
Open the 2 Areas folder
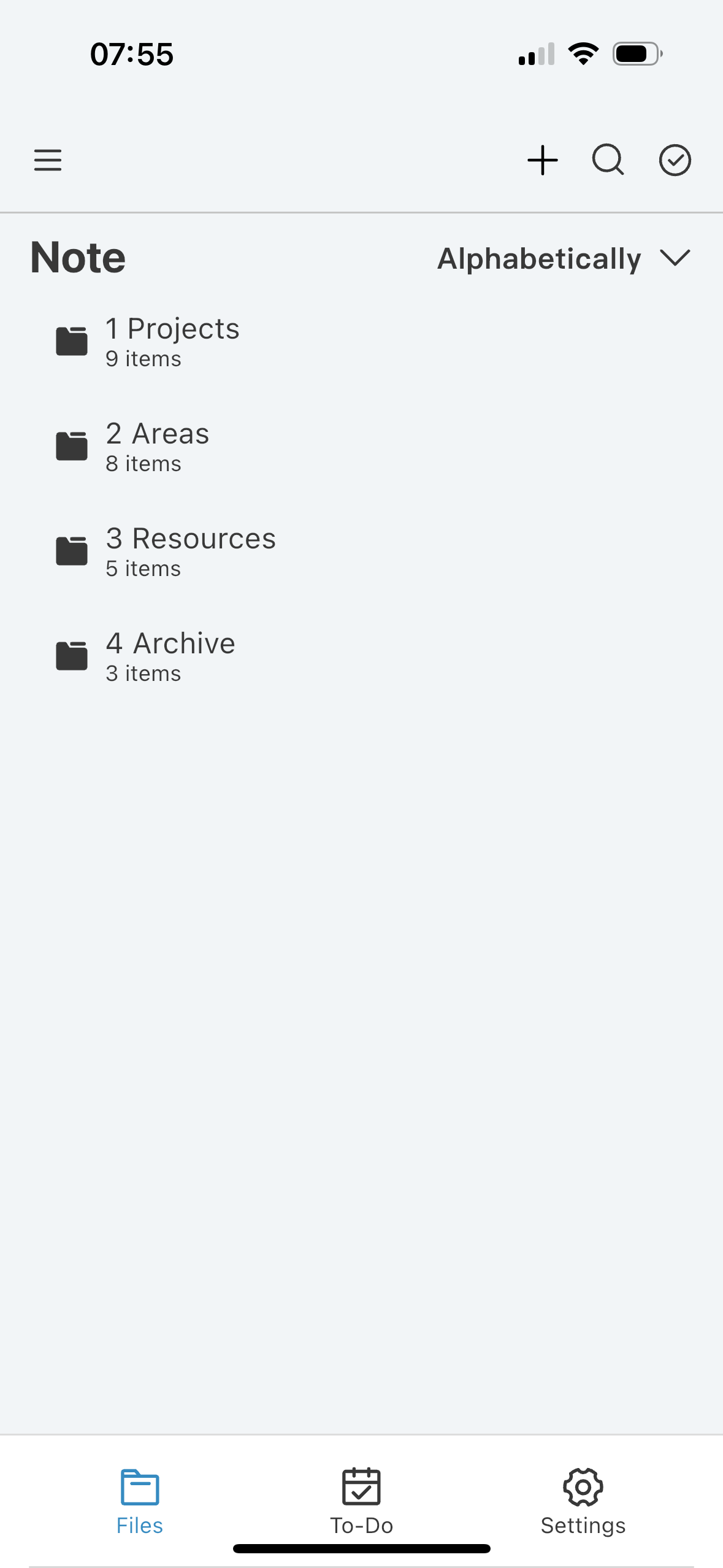[x=157, y=446]
